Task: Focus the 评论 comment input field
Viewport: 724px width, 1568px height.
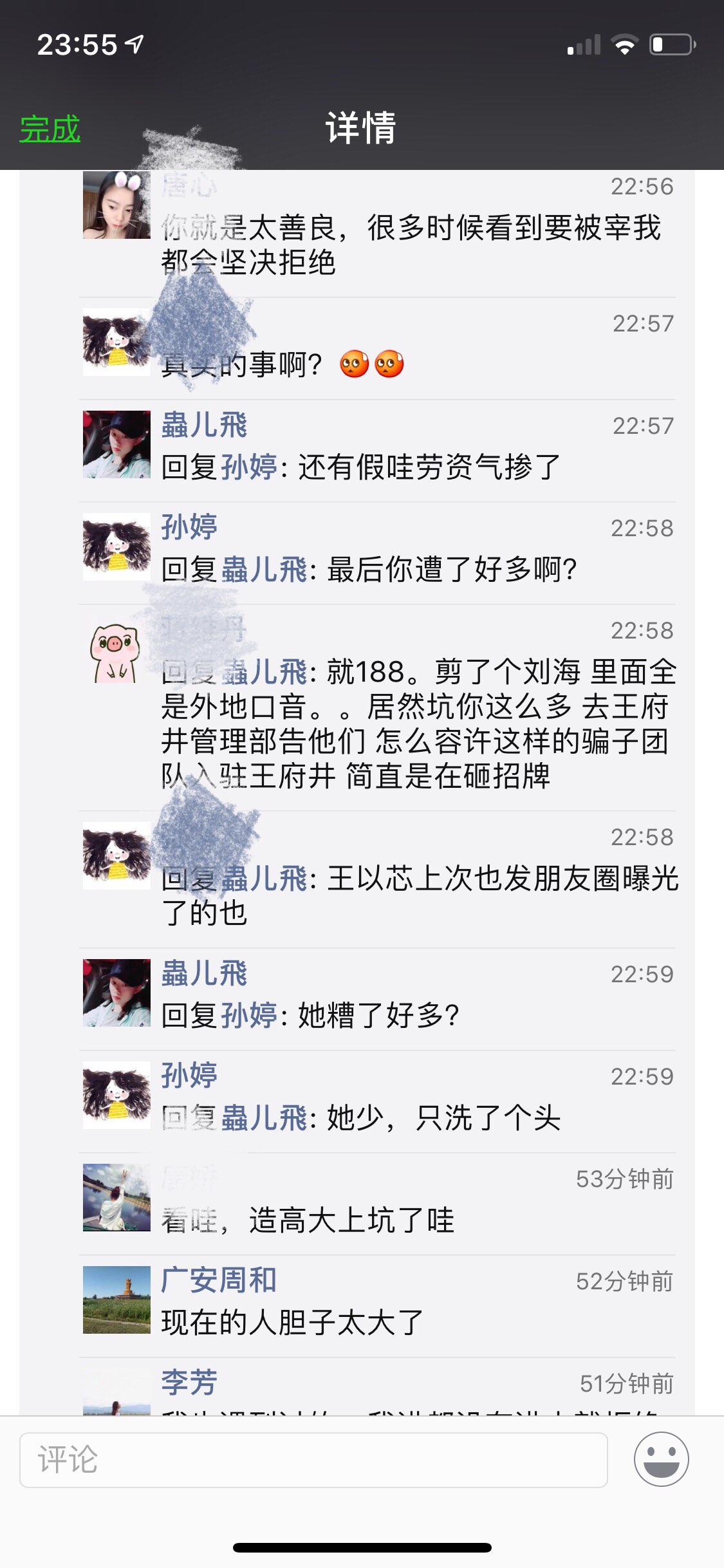Action: click(x=313, y=1459)
